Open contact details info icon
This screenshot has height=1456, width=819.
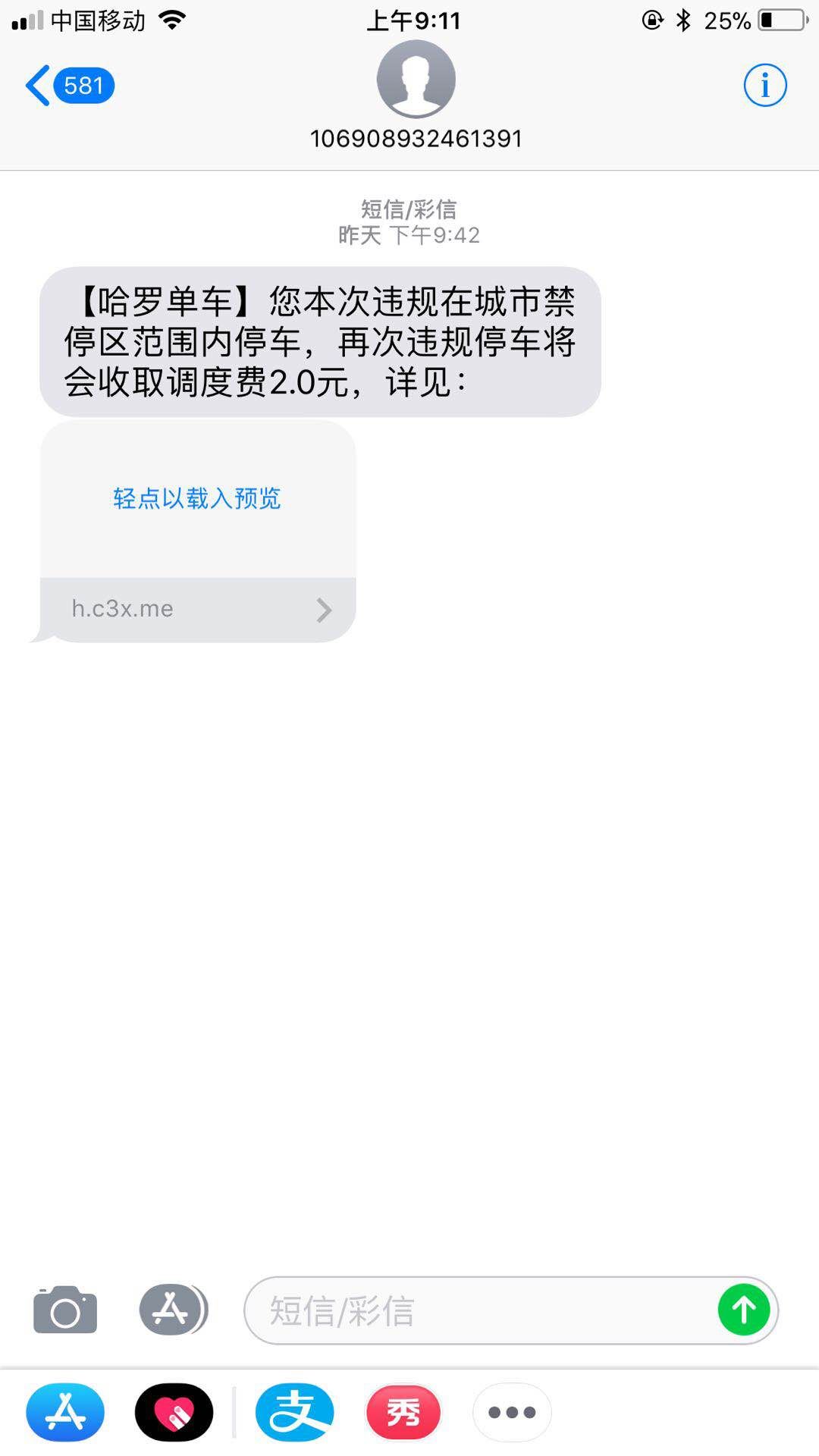[764, 85]
